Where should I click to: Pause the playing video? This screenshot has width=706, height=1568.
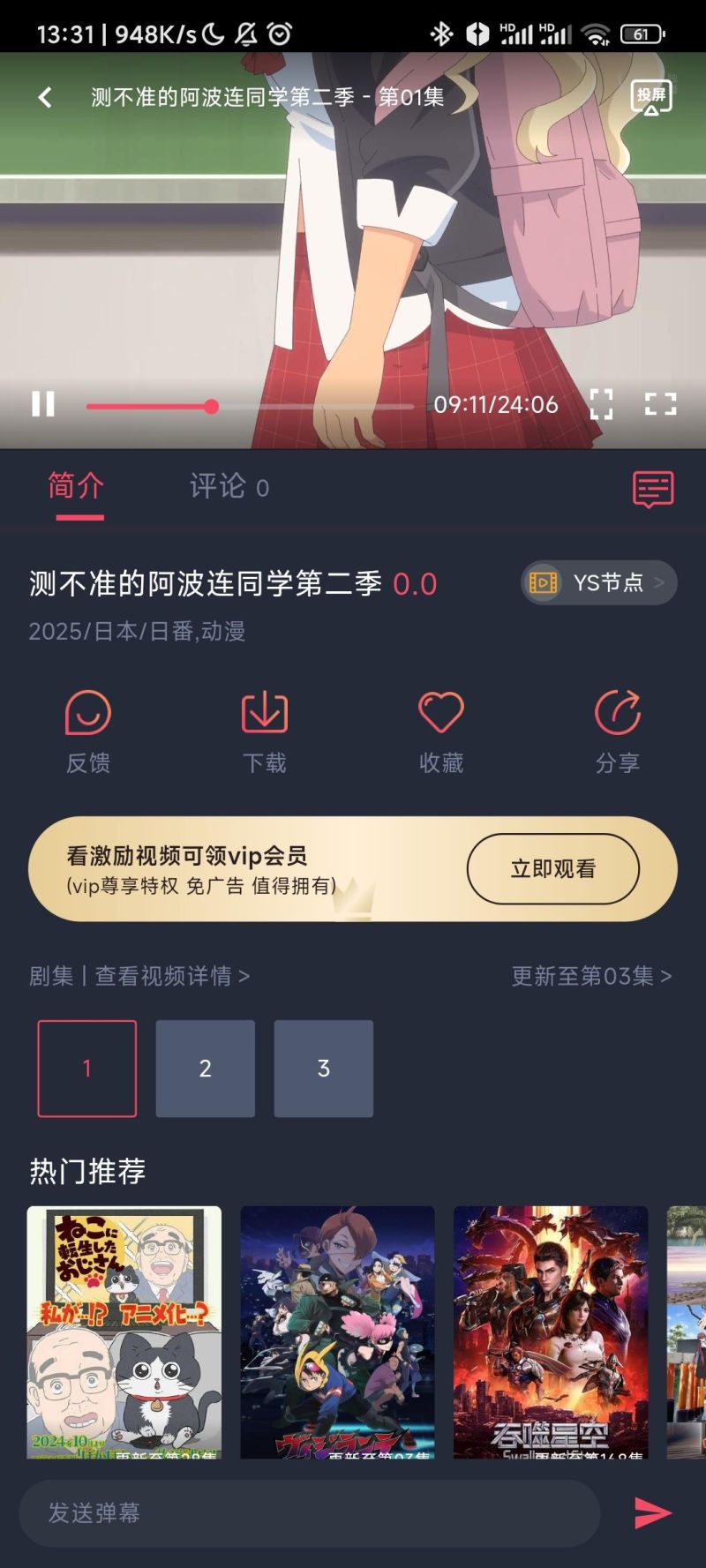43,404
